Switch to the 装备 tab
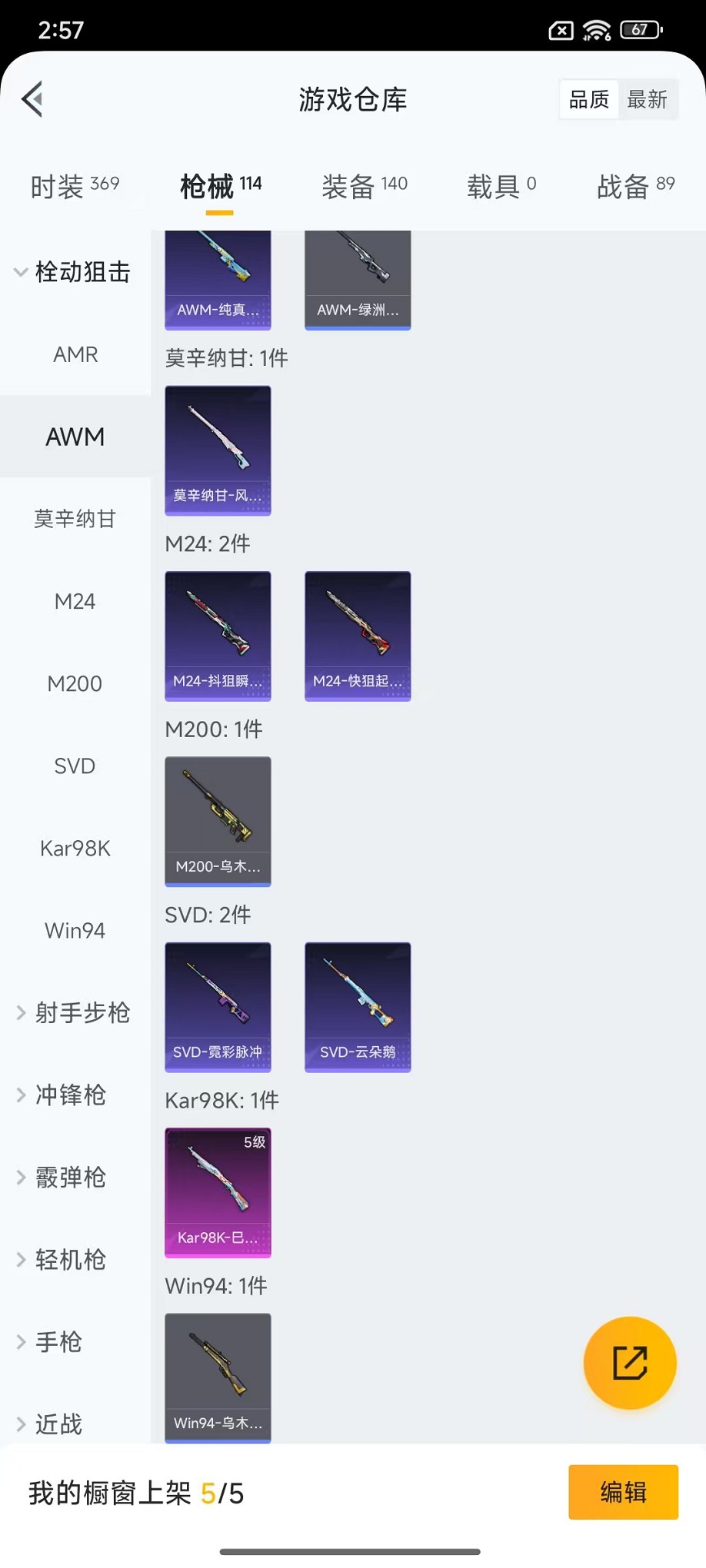Image resolution: width=706 pixels, height=1568 pixels. tap(365, 186)
